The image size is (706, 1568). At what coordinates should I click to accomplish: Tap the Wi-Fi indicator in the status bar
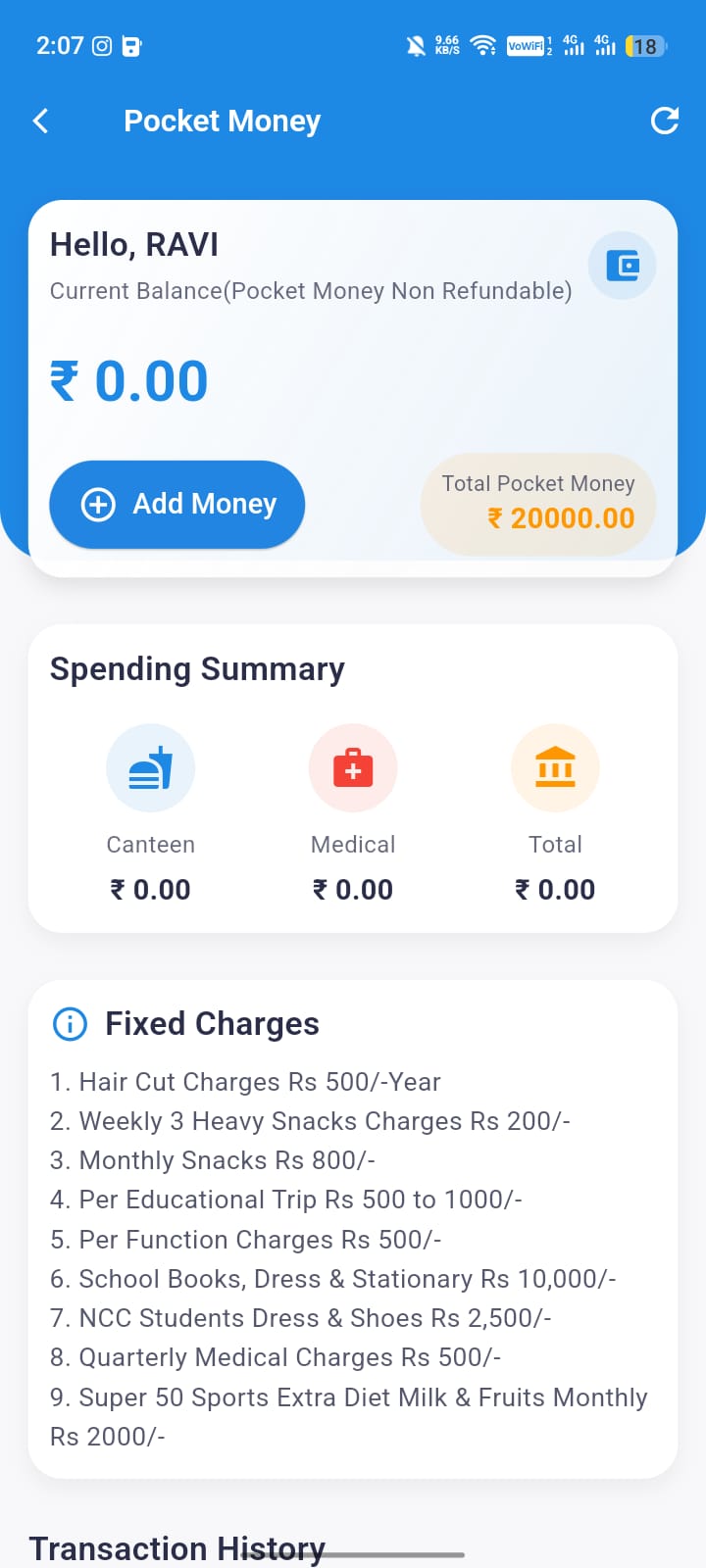(x=483, y=45)
